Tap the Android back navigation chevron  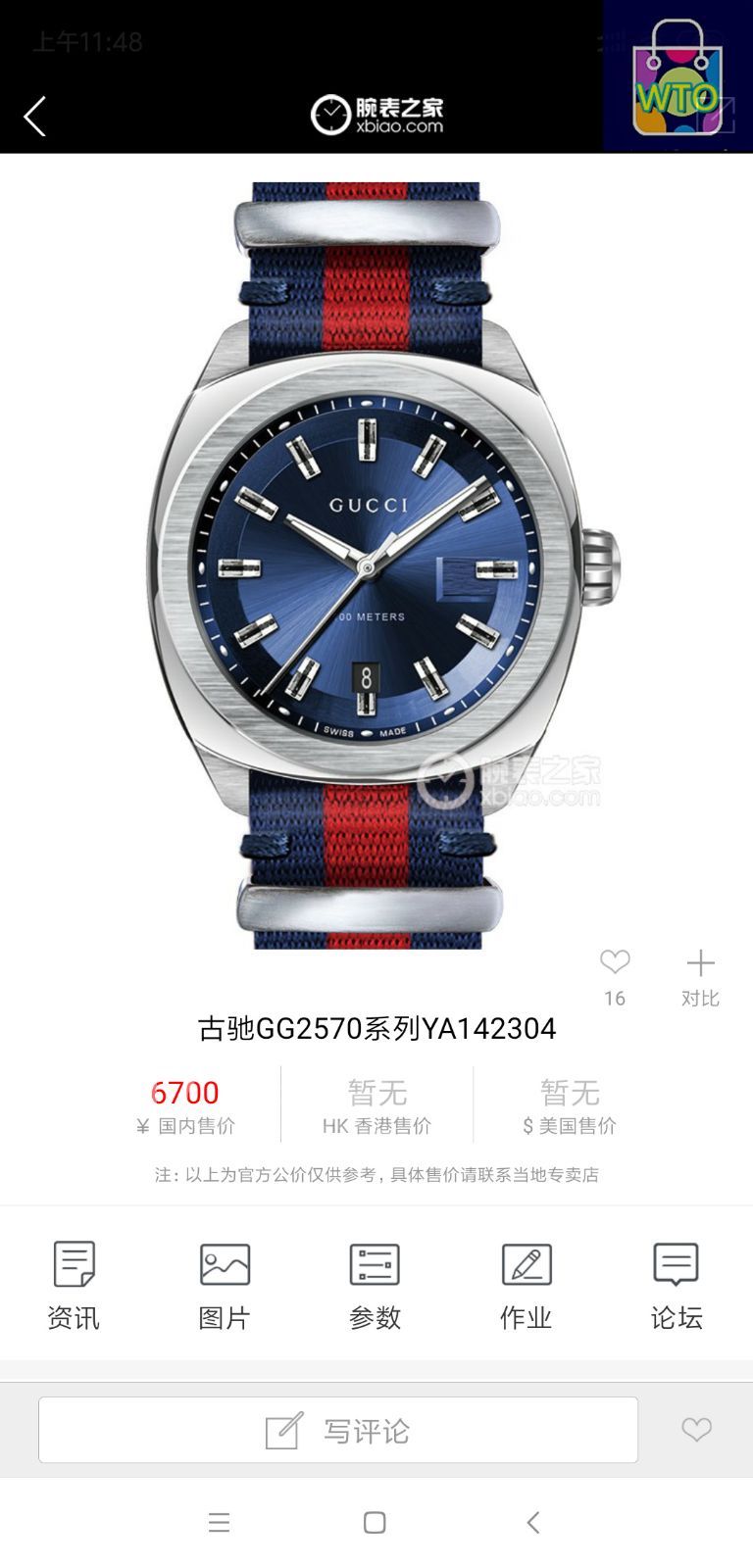click(532, 1523)
